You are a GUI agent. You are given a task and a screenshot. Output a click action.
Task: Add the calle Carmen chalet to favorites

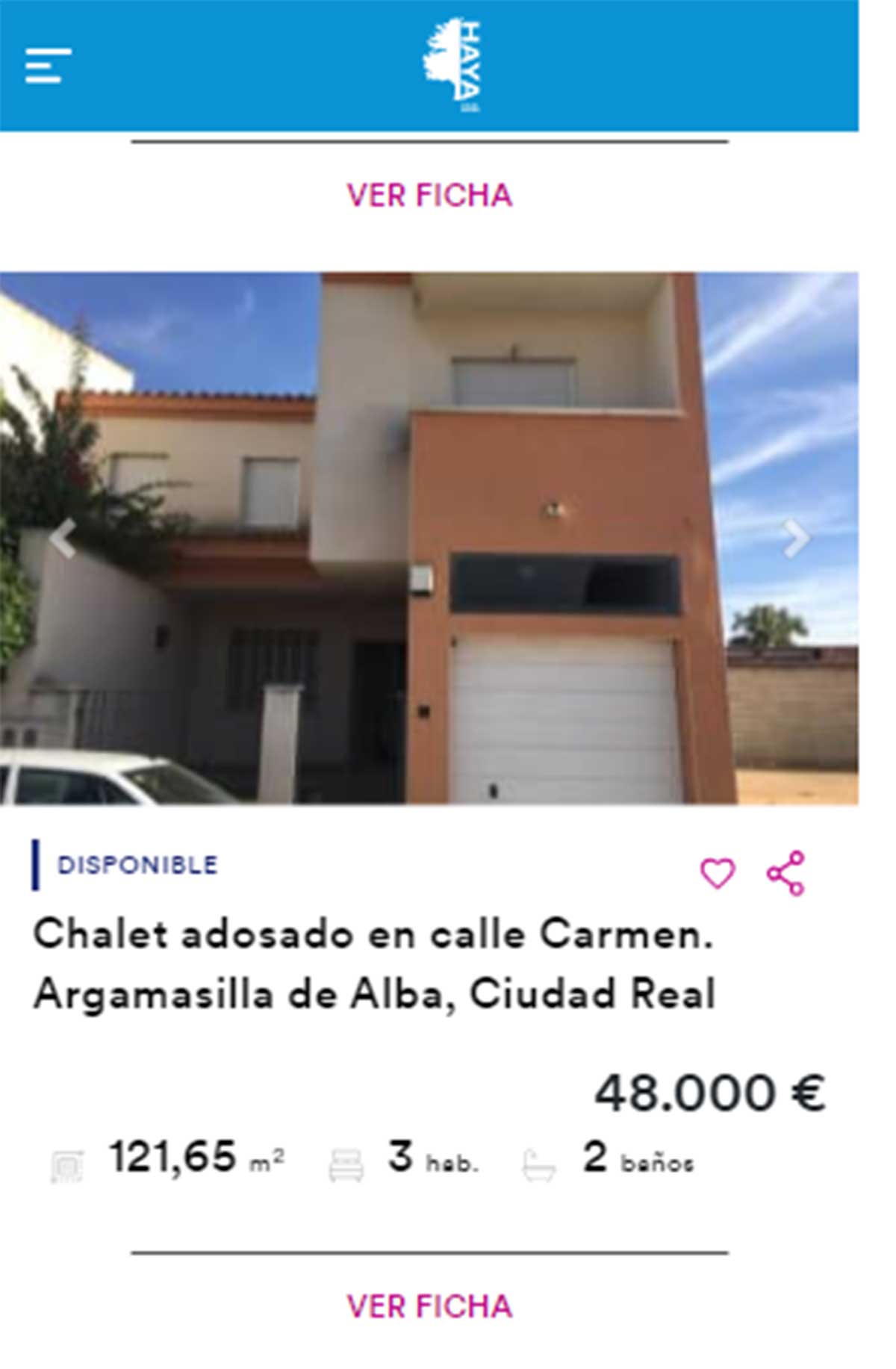click(x=717, y=873)
